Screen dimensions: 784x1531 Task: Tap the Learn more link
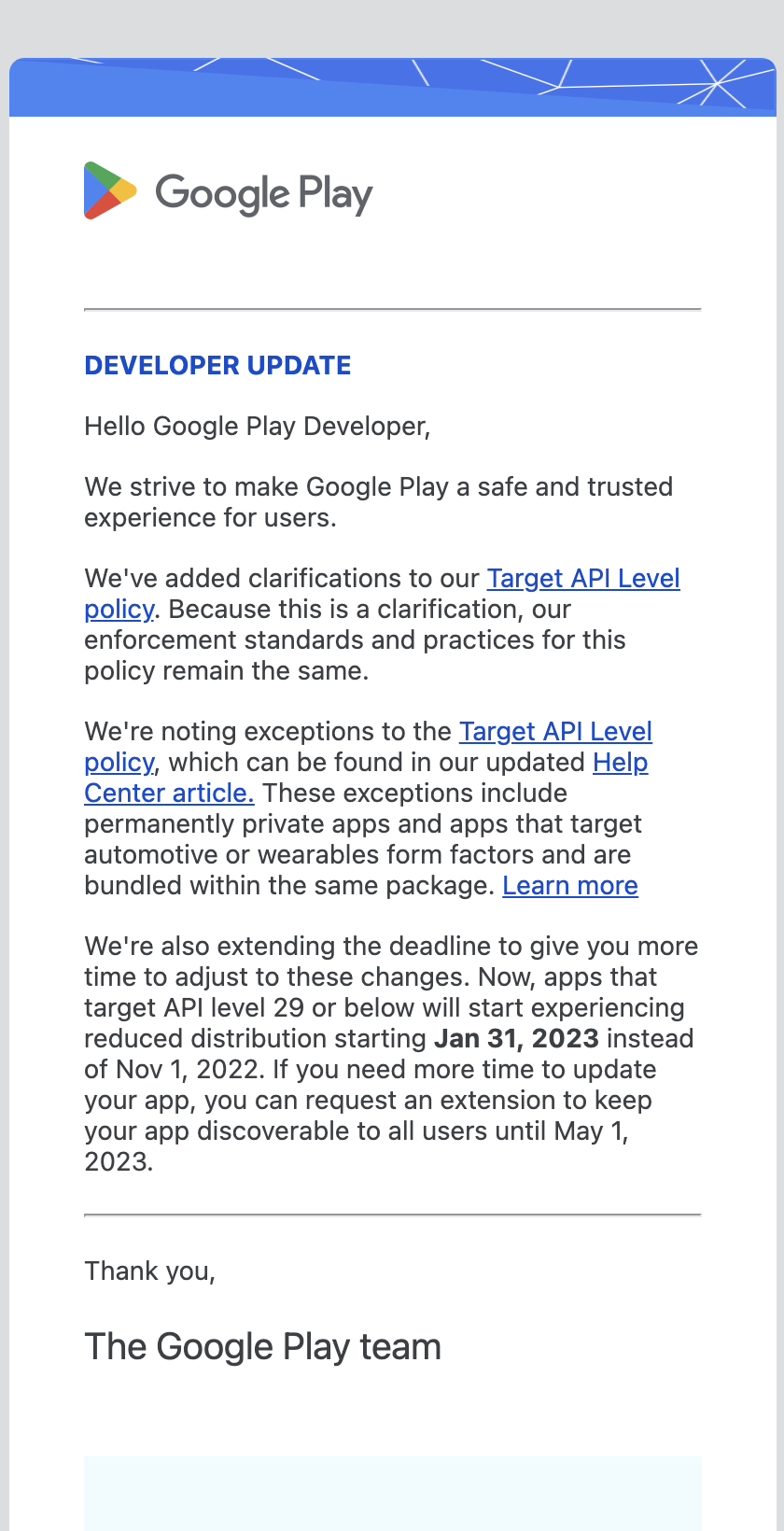point(570,886)
